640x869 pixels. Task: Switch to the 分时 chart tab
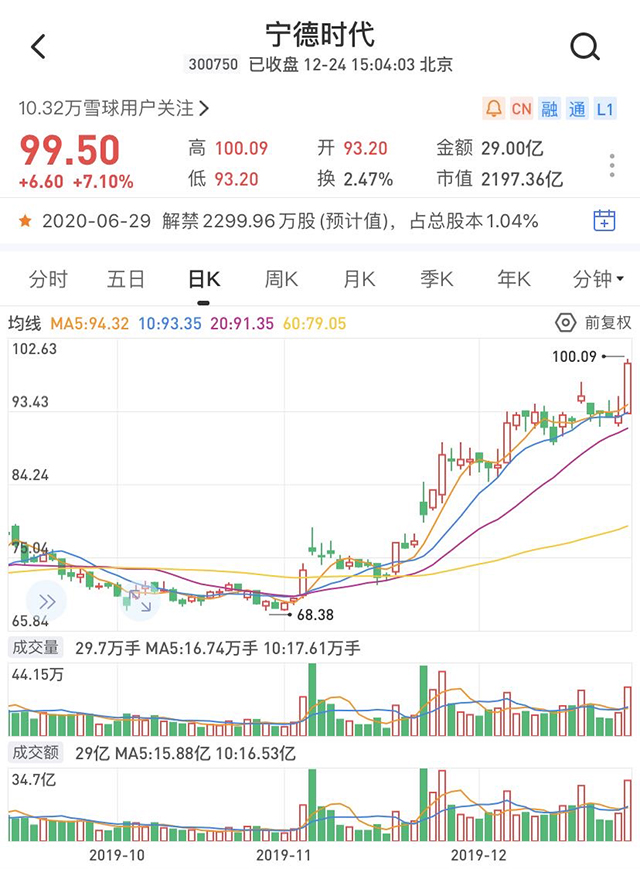48,279
